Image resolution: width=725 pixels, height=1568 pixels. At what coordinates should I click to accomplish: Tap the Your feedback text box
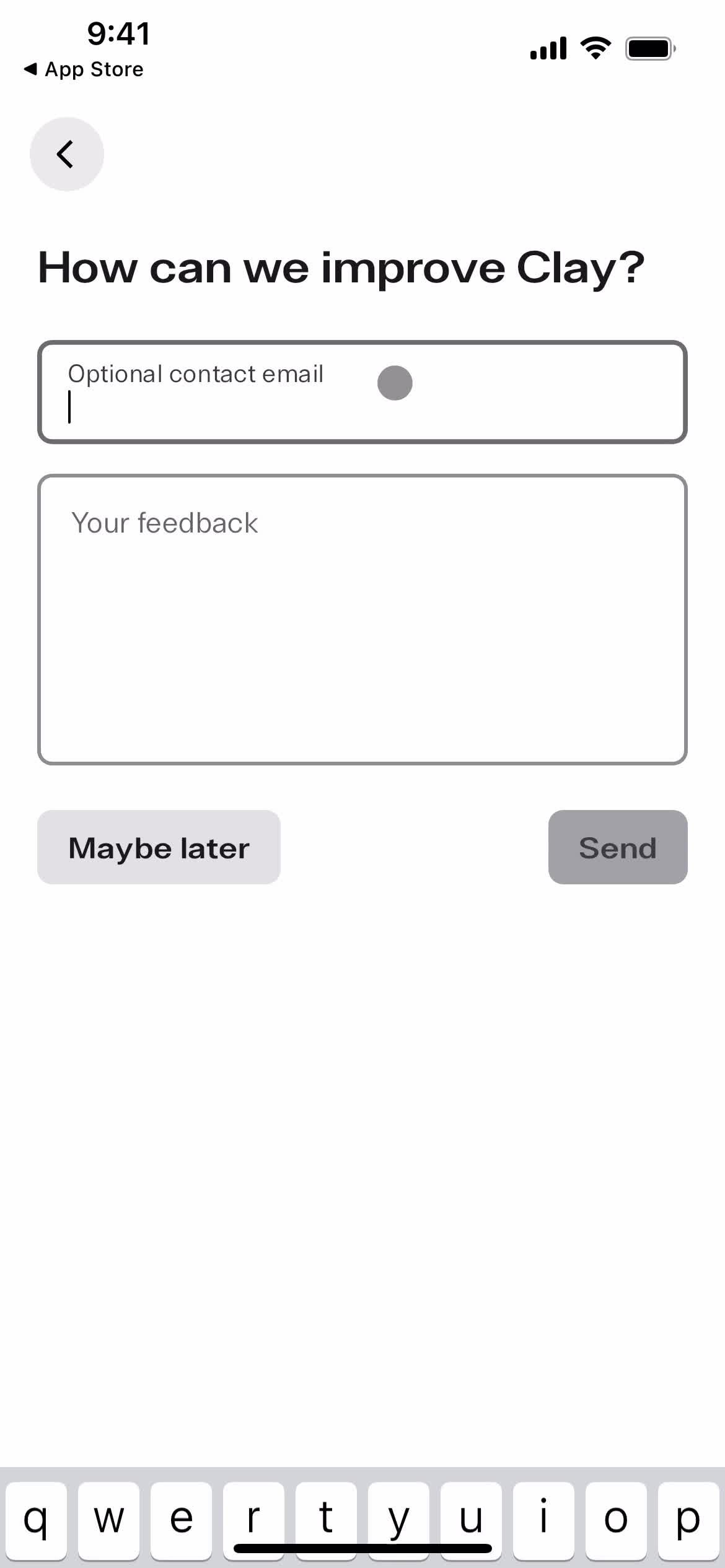[x=362, y=619]
